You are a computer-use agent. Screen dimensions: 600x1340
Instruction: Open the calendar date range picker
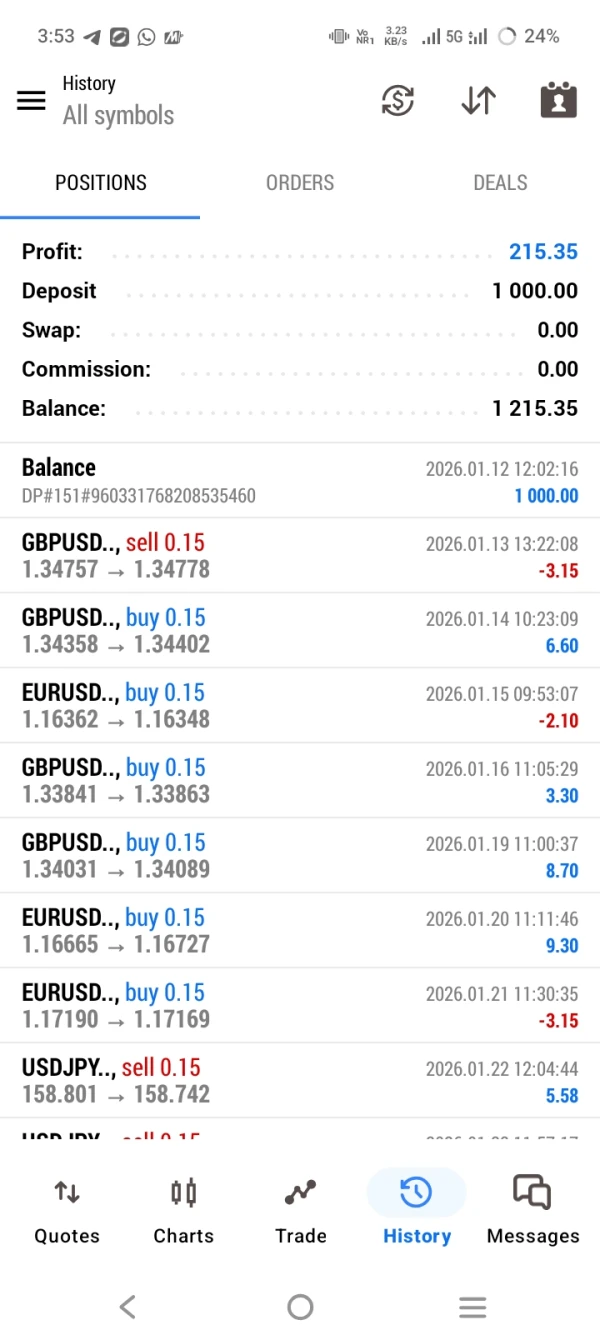[558, 100]
